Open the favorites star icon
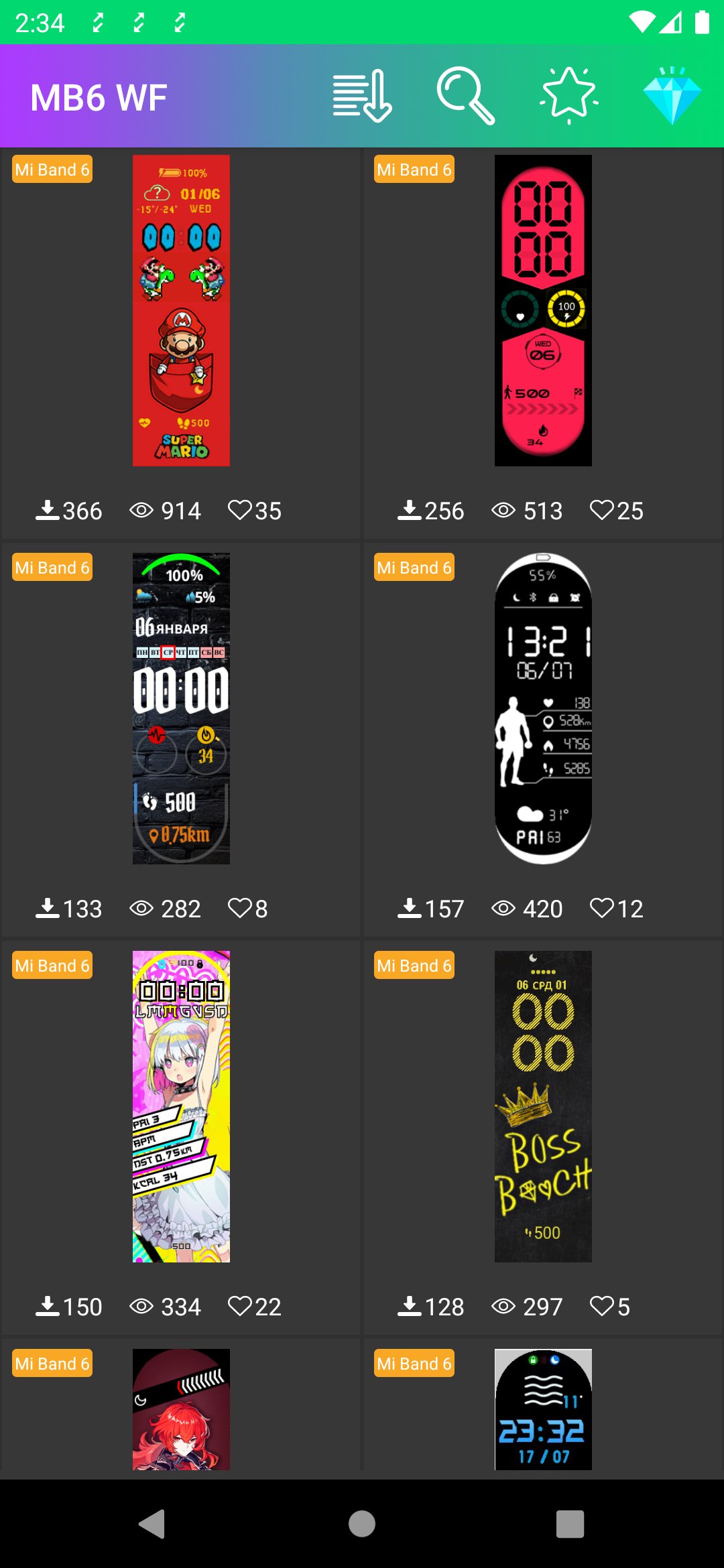 568,96
